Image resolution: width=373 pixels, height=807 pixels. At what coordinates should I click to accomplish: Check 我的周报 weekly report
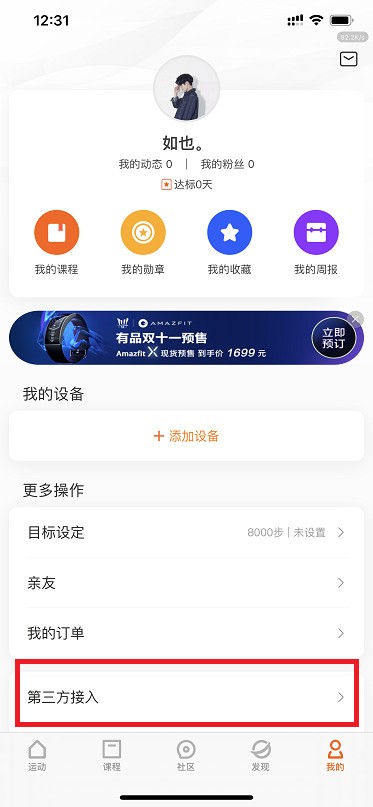316,243
